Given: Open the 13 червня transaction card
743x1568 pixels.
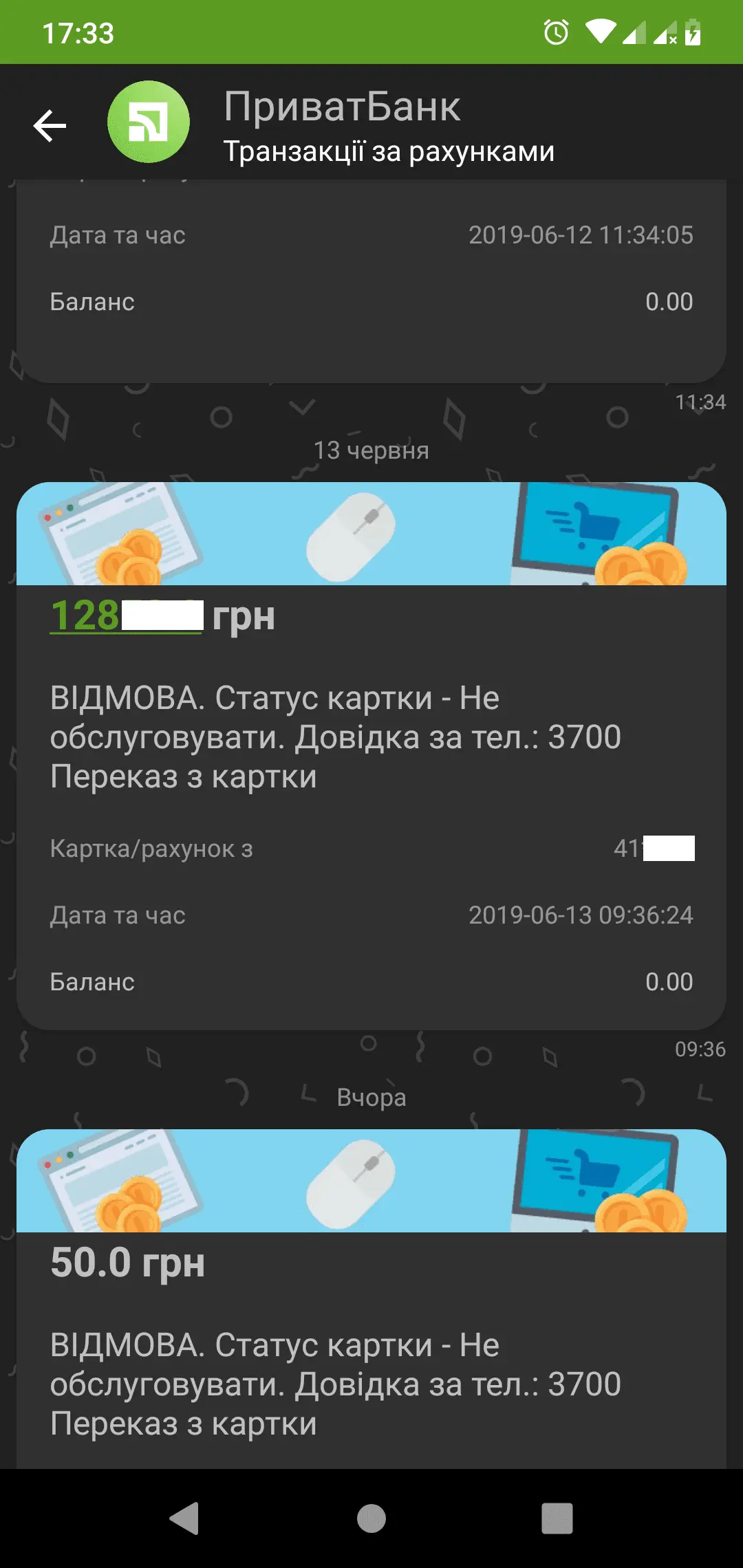Looking at the screenshot, I should click(371, 756).
